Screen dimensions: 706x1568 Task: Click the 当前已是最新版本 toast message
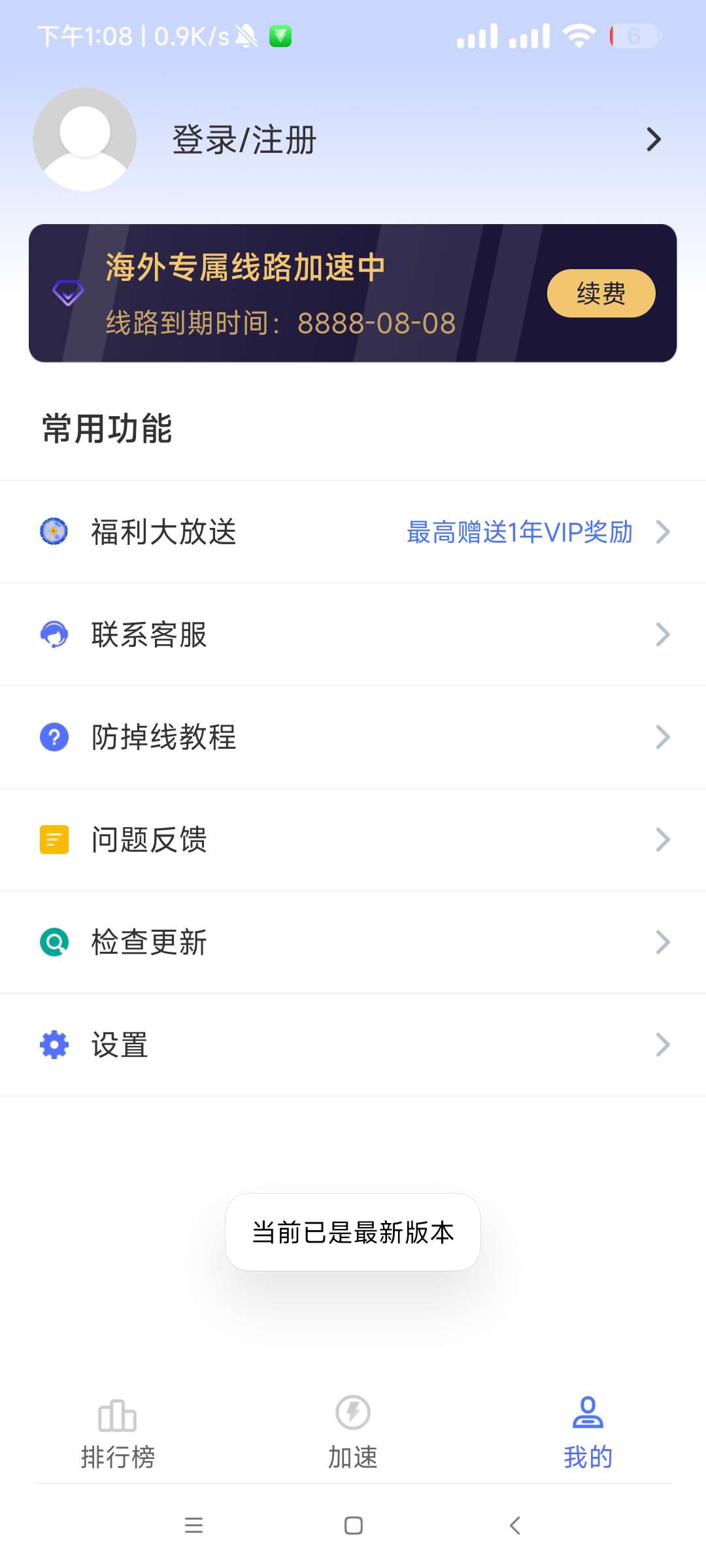352,1231
